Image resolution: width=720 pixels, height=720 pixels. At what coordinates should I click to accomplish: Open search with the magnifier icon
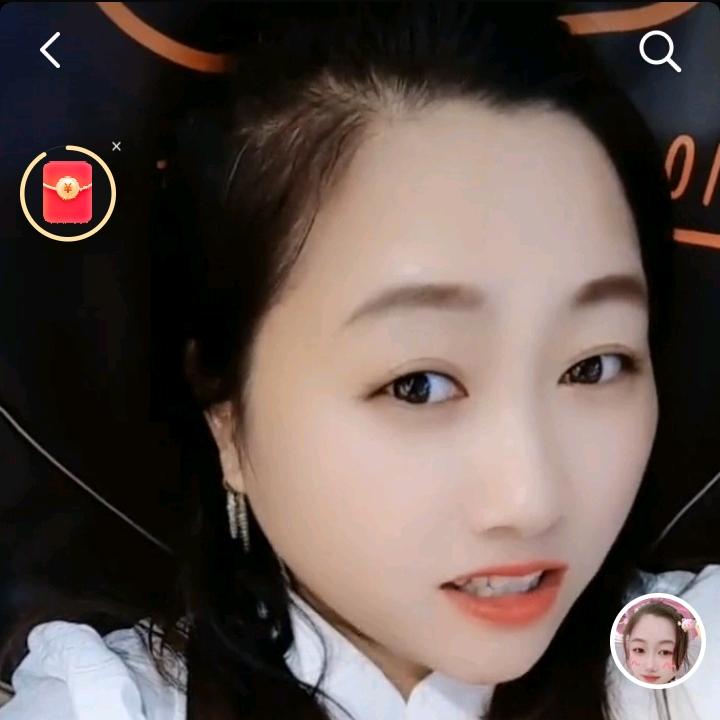point(659,51)
